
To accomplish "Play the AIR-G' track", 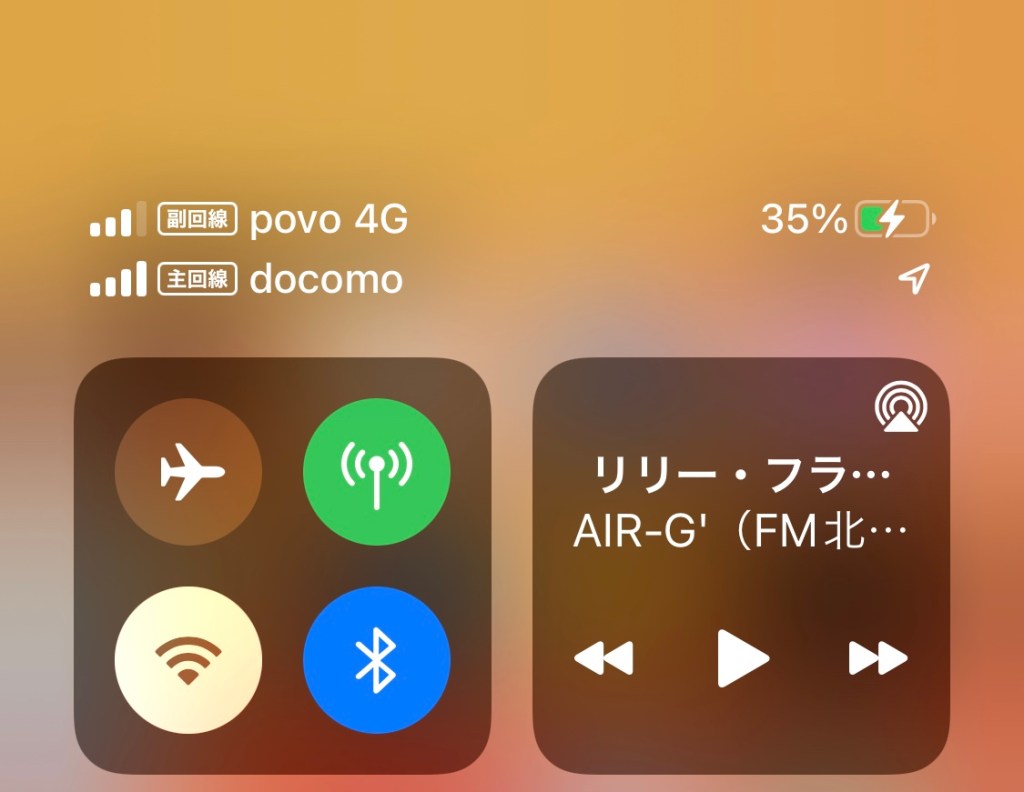I will click(x=742, y=659).
